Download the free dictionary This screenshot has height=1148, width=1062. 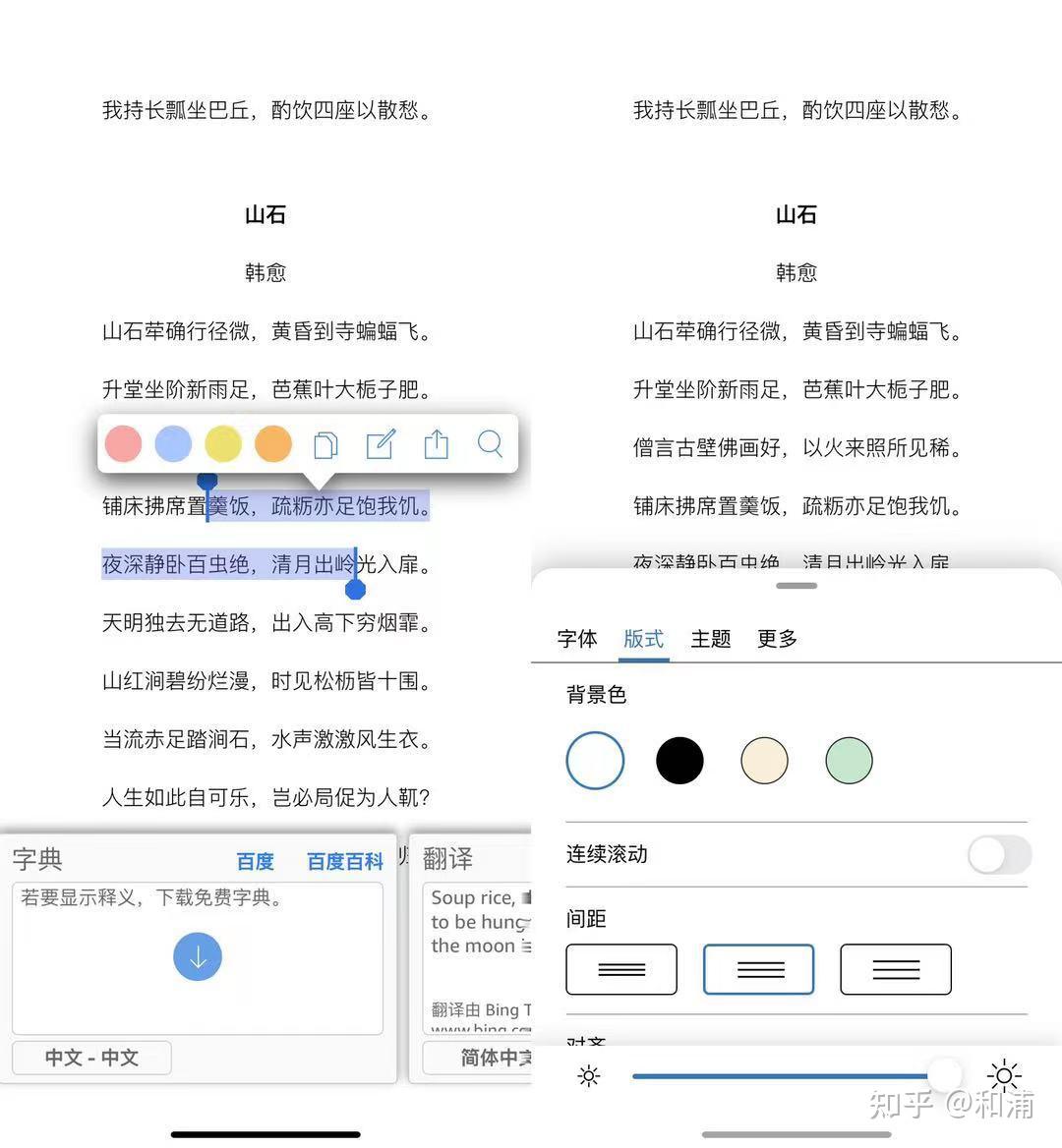point(198,956)
